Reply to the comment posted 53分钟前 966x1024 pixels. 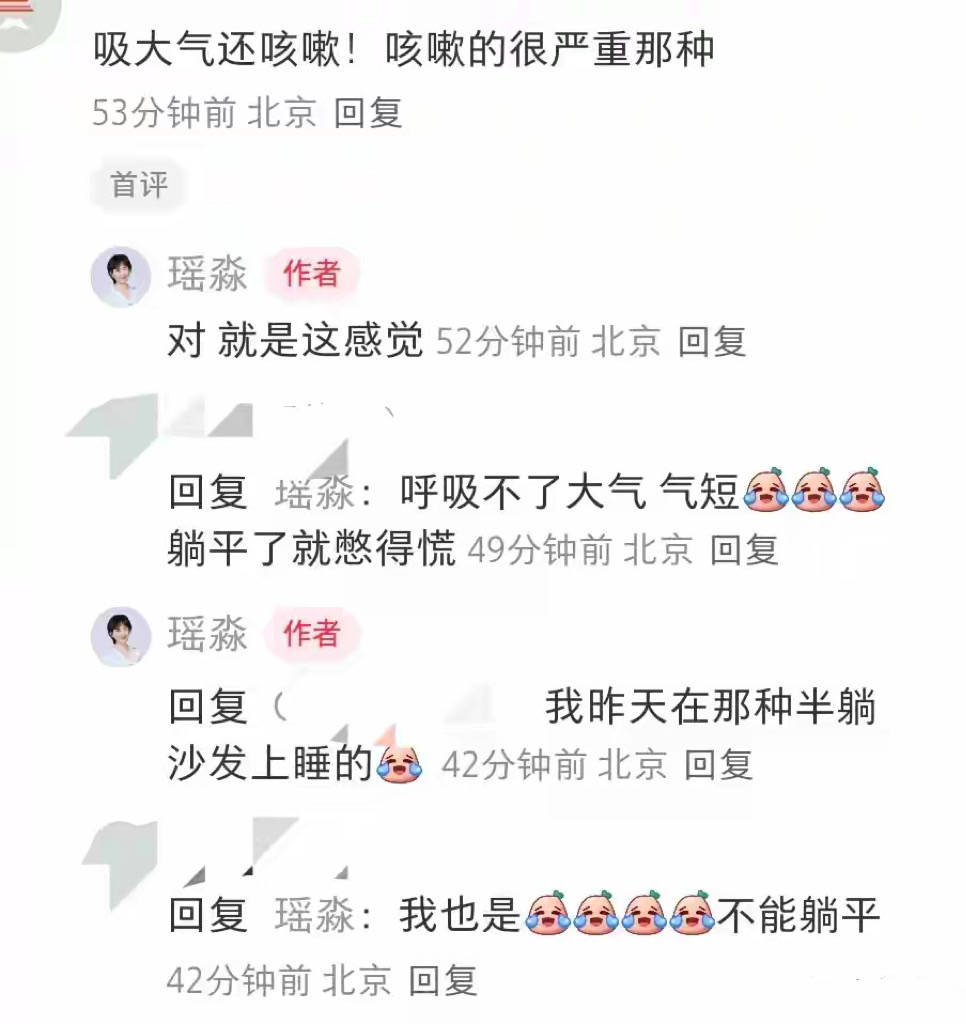point(367,113)
